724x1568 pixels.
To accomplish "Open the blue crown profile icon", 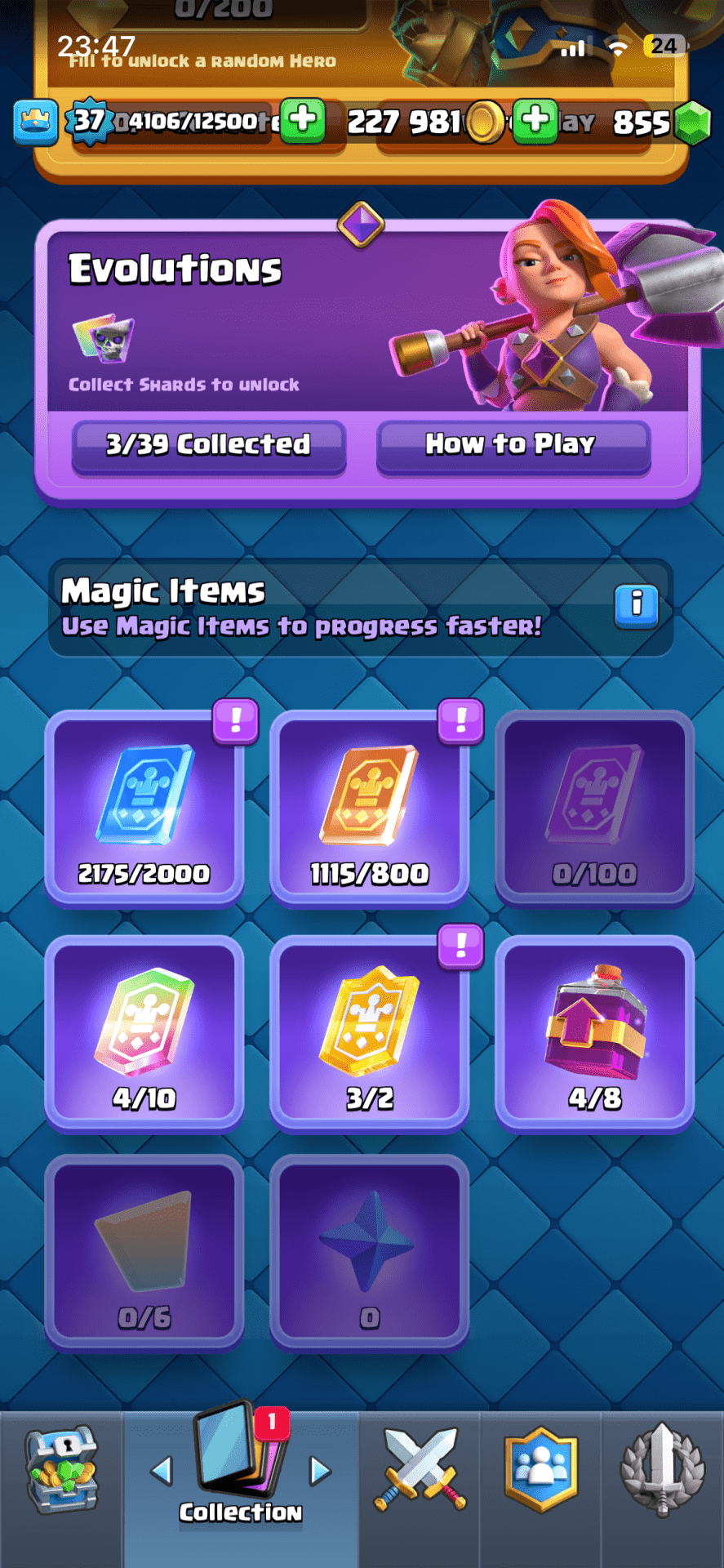I will (36, 122).
